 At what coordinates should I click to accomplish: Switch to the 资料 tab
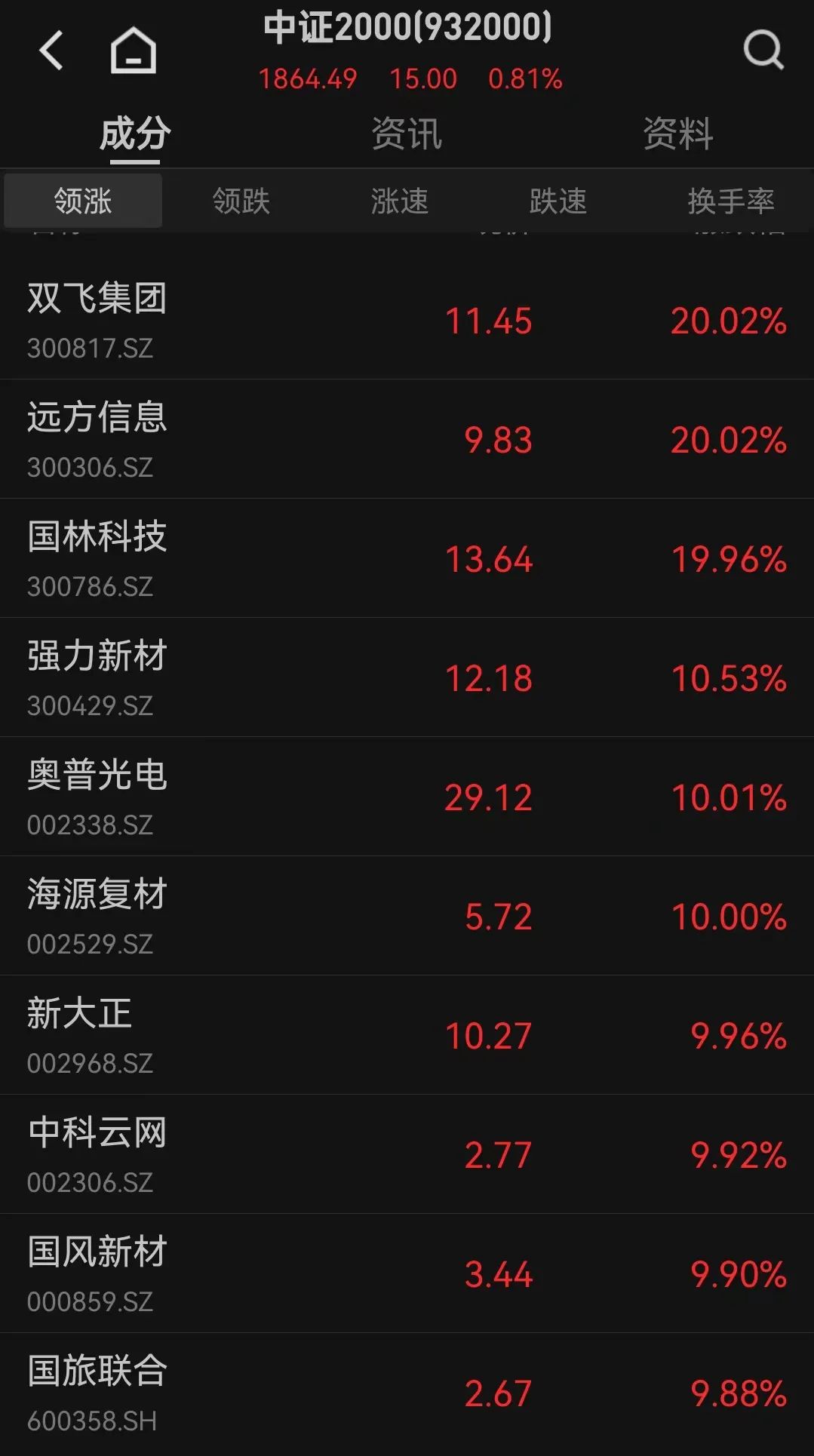click(678, 134)
